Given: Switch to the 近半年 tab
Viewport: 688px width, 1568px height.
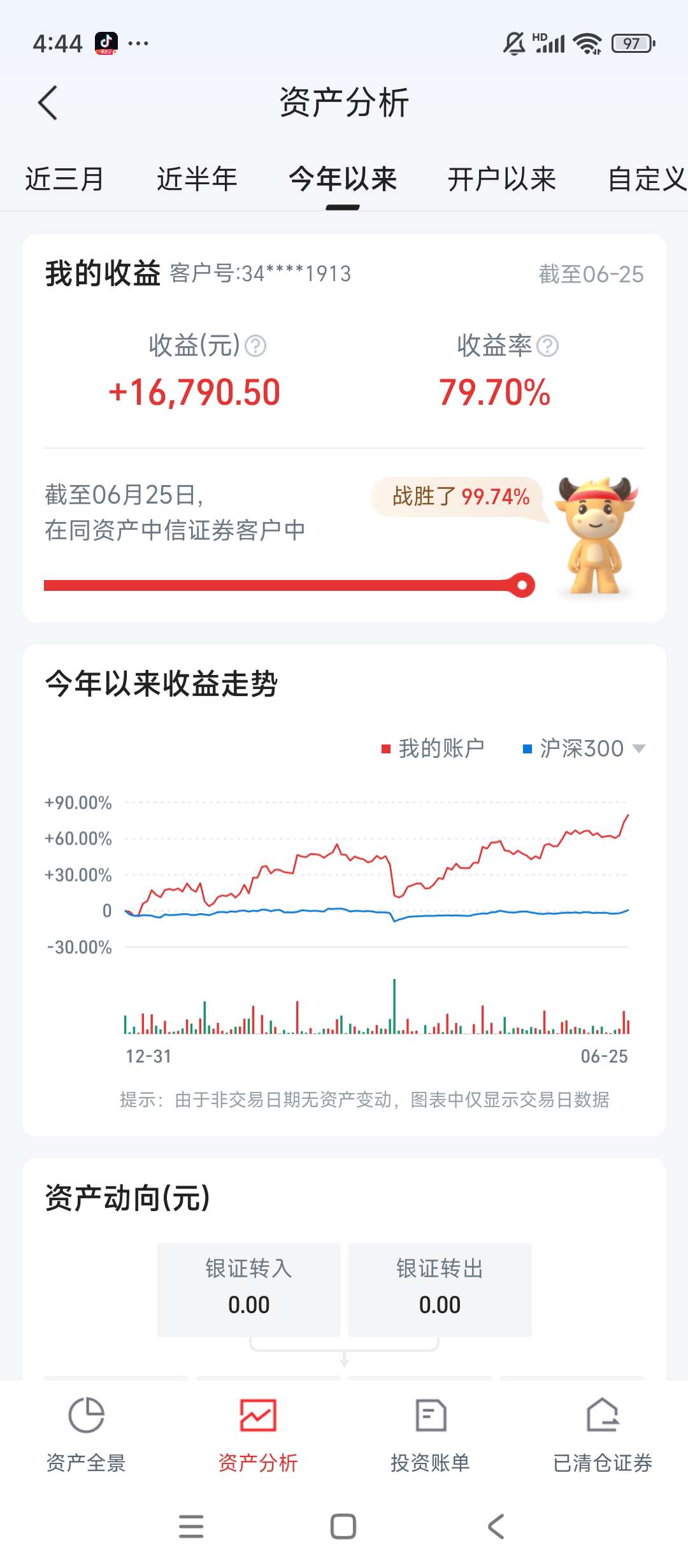Looking at the screenshot, I should point(197,179).
